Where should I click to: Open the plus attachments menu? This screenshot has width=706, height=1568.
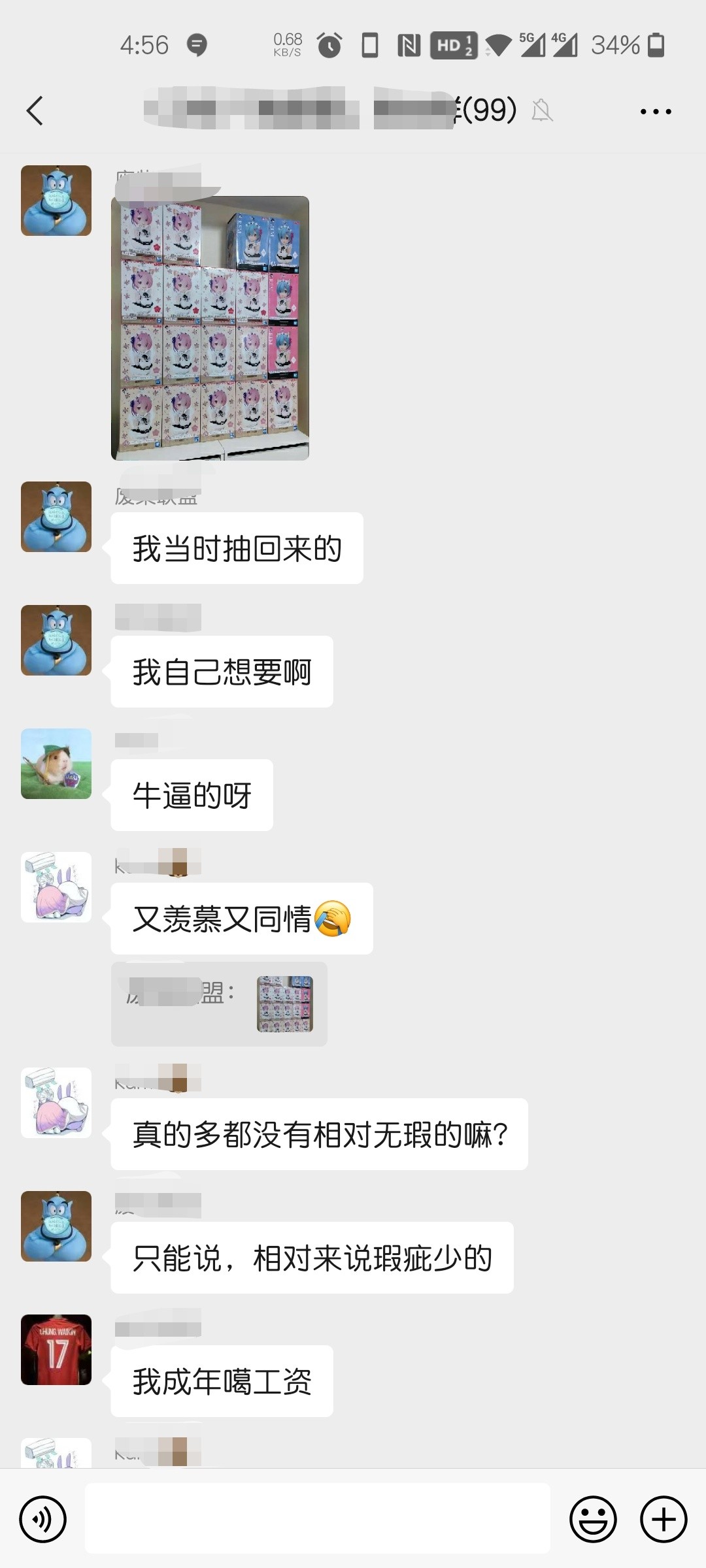[664, 1519]
